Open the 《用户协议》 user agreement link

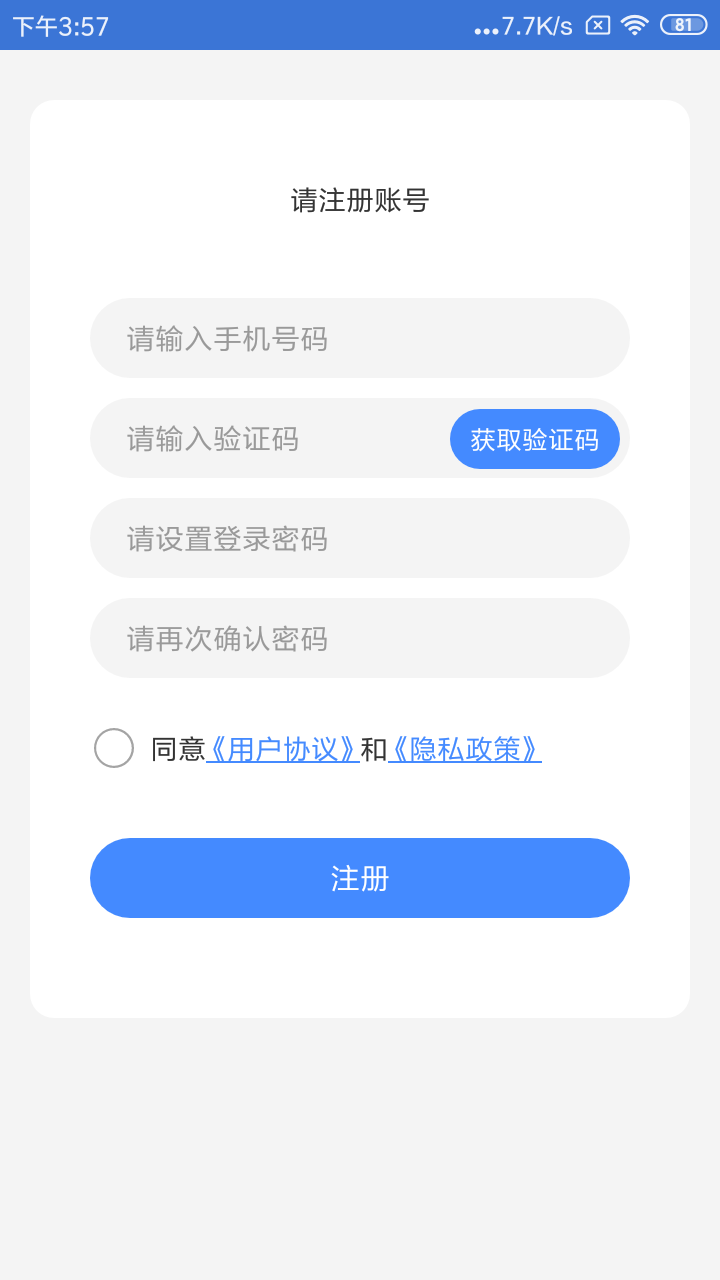(x=283, y=749)
